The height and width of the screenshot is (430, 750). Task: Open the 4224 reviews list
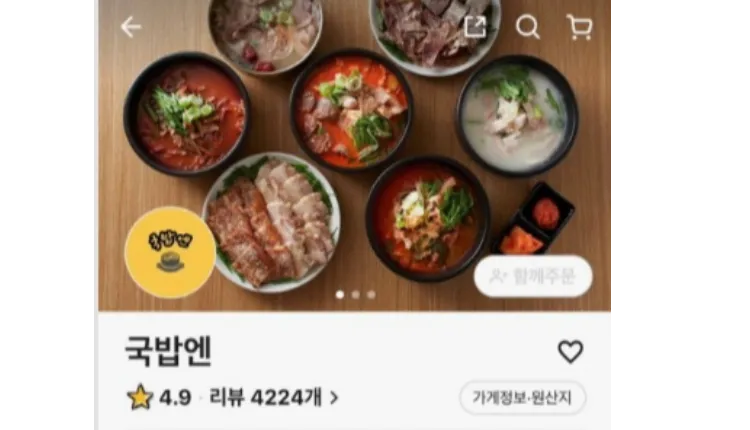click(274, 398)
